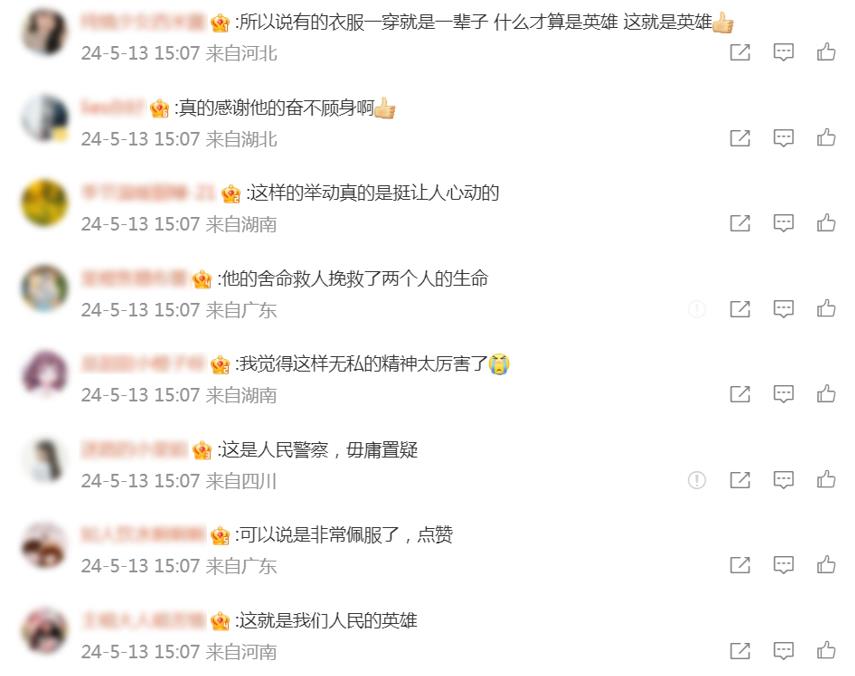Reply to the comment "可以说是非常佩服了，点赞"

tap(784, 566)
